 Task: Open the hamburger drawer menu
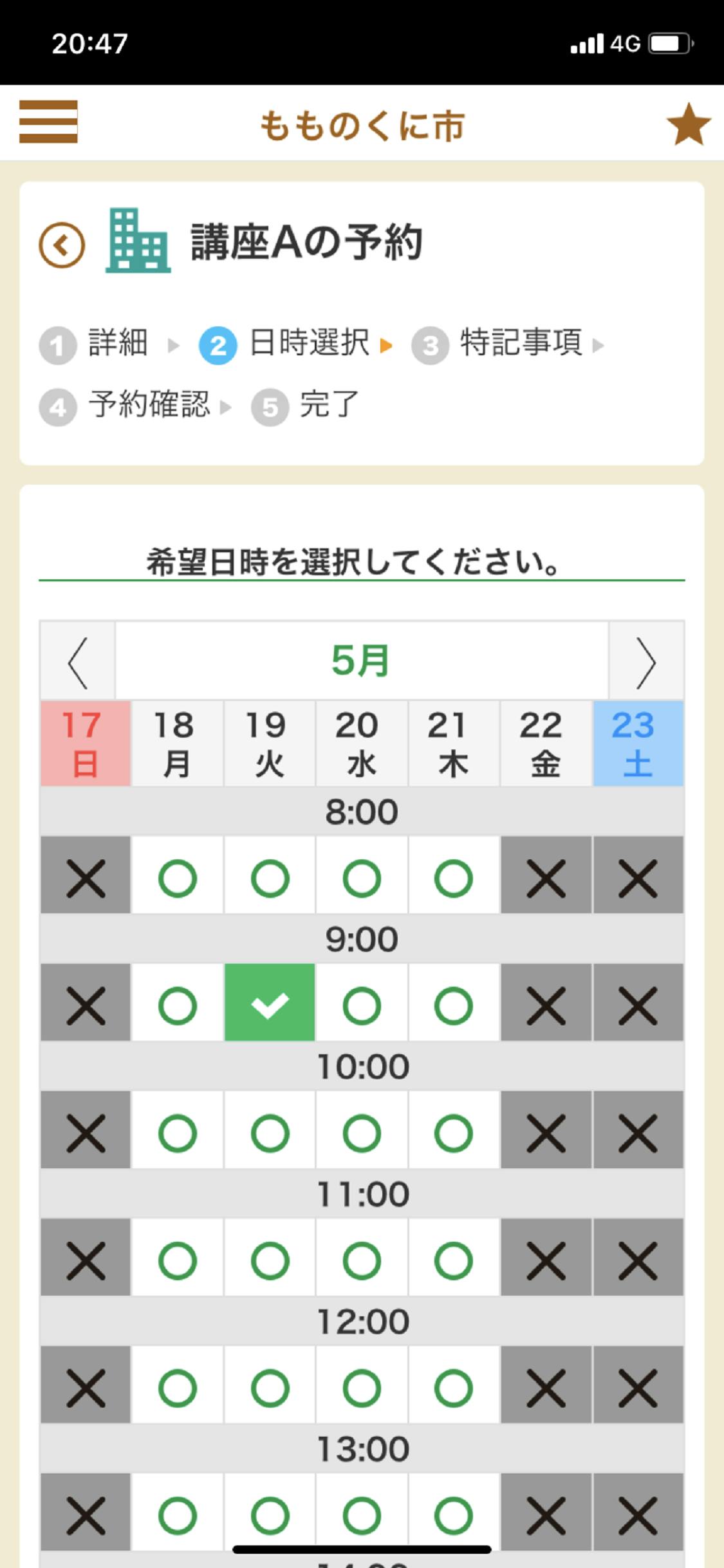48,122
